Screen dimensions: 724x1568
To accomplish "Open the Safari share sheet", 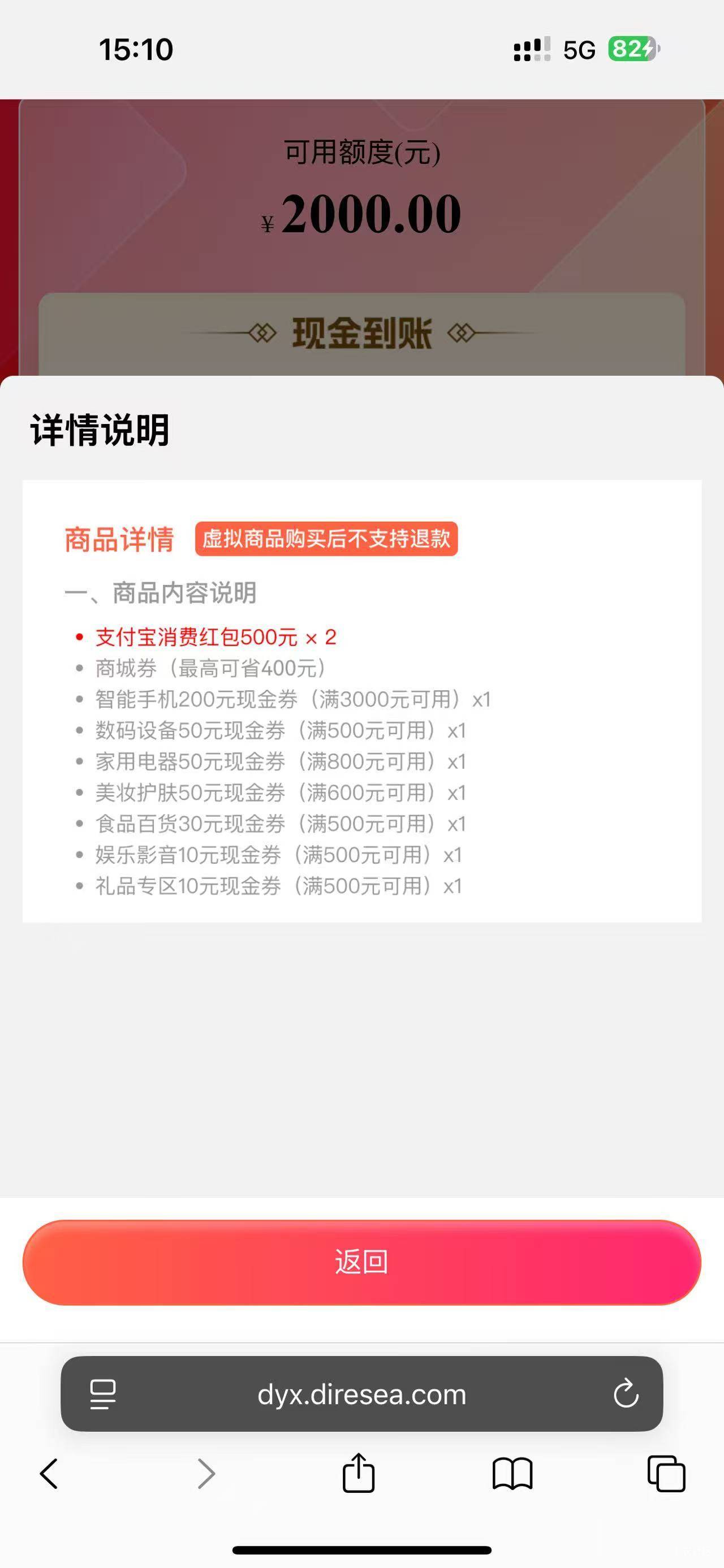I will [x=359, y=1474].
